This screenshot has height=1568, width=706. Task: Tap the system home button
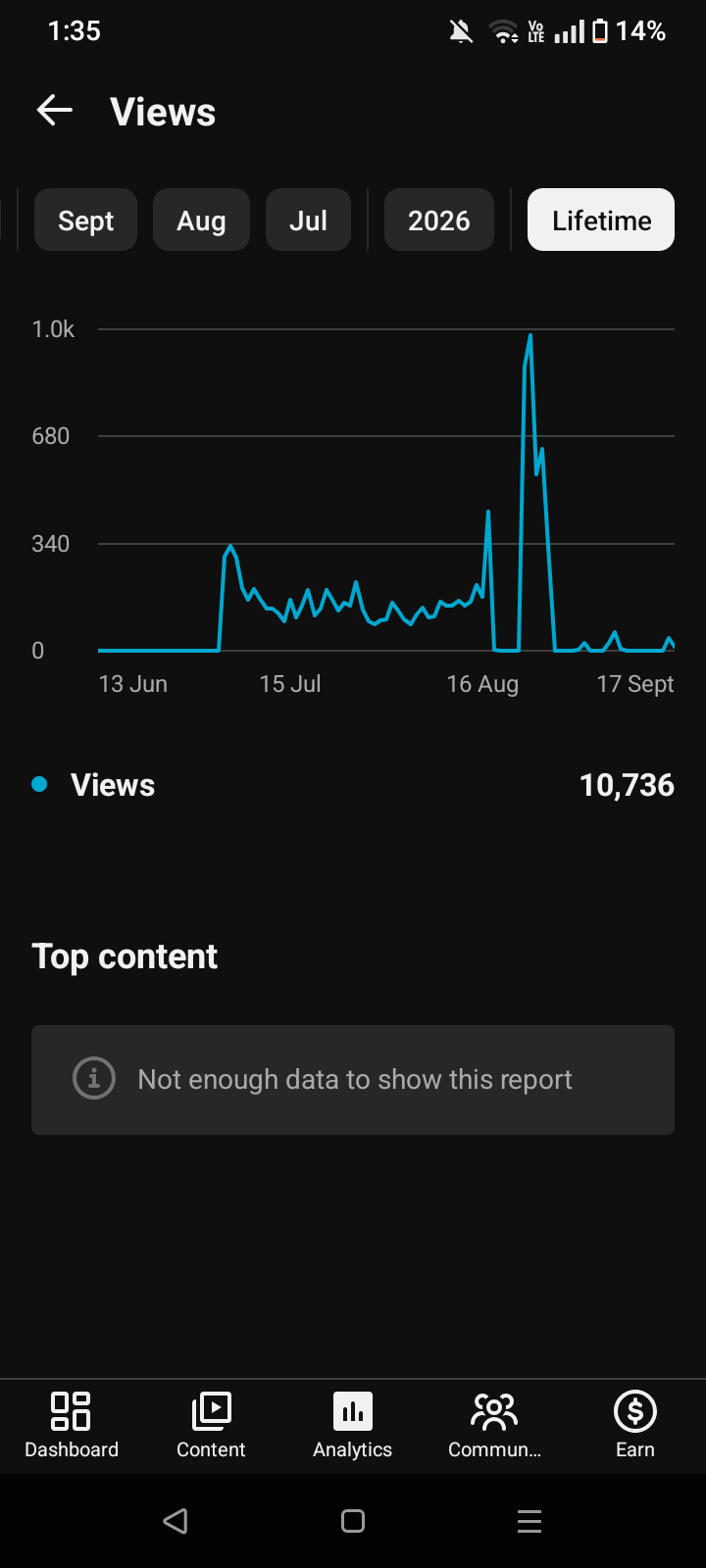coord(353,1521)
